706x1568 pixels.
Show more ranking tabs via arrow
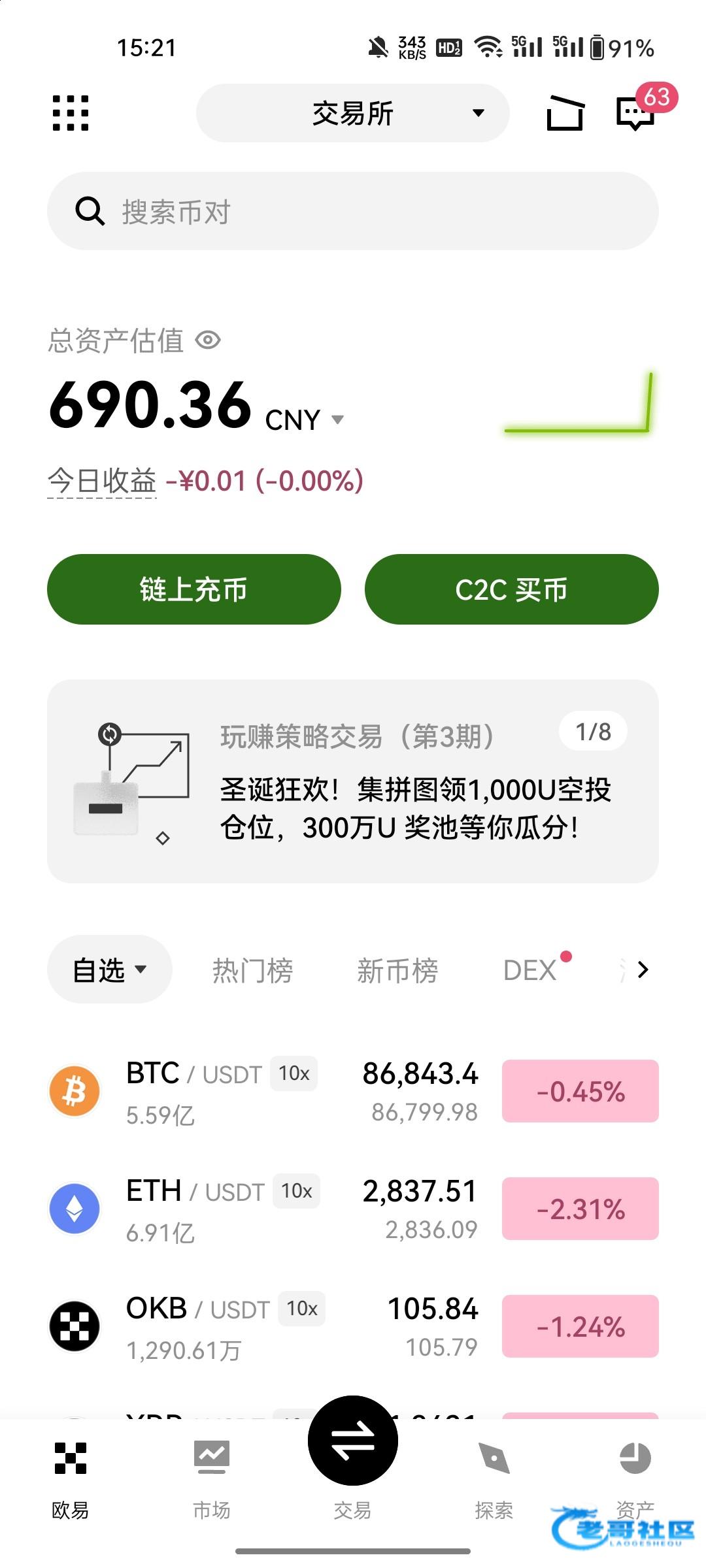coord(643,970)
